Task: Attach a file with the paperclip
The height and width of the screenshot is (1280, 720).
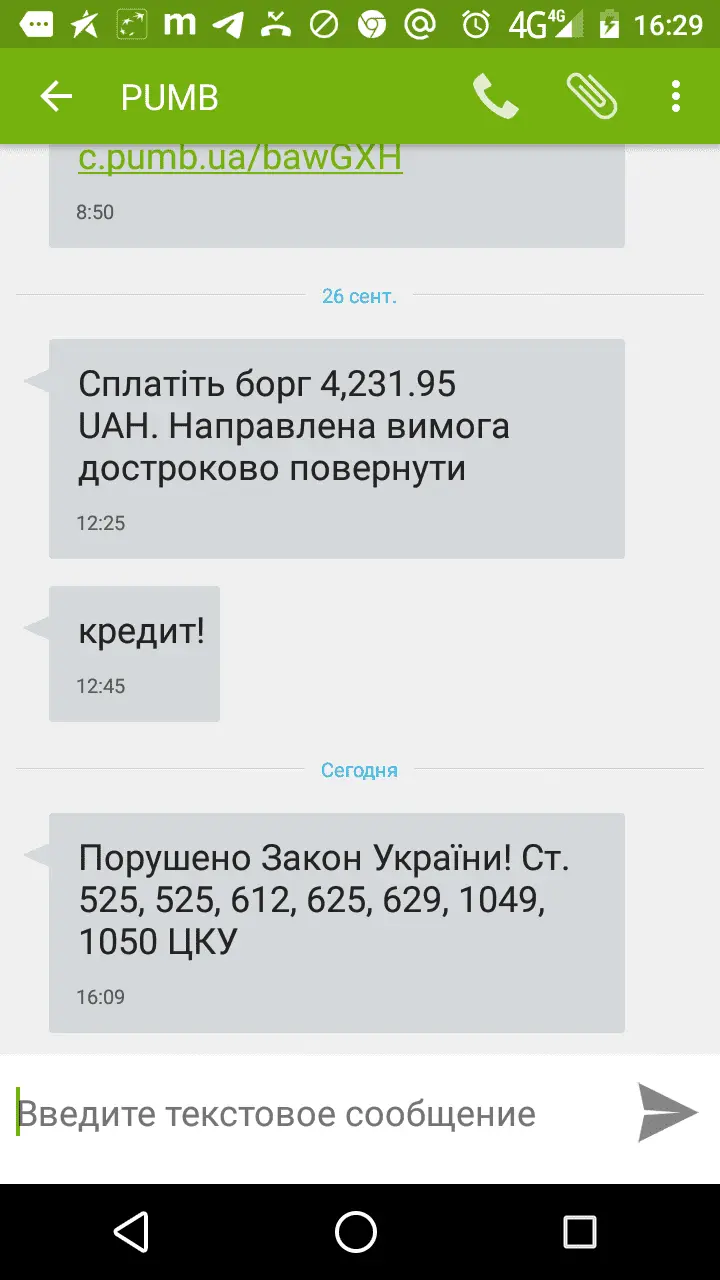Action: click(x=591, y=97)
